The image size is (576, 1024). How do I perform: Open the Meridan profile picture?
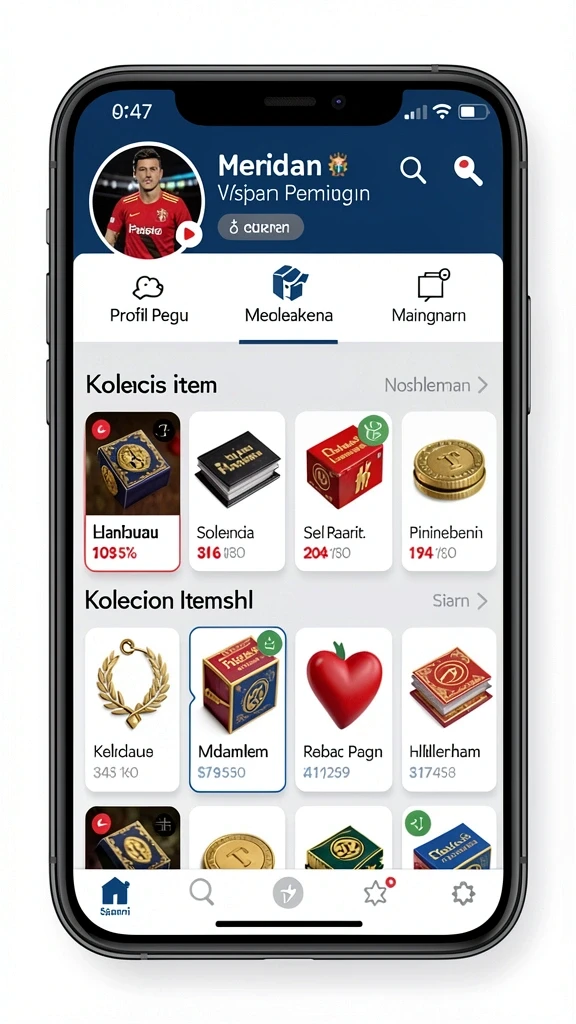click(147, 200)
